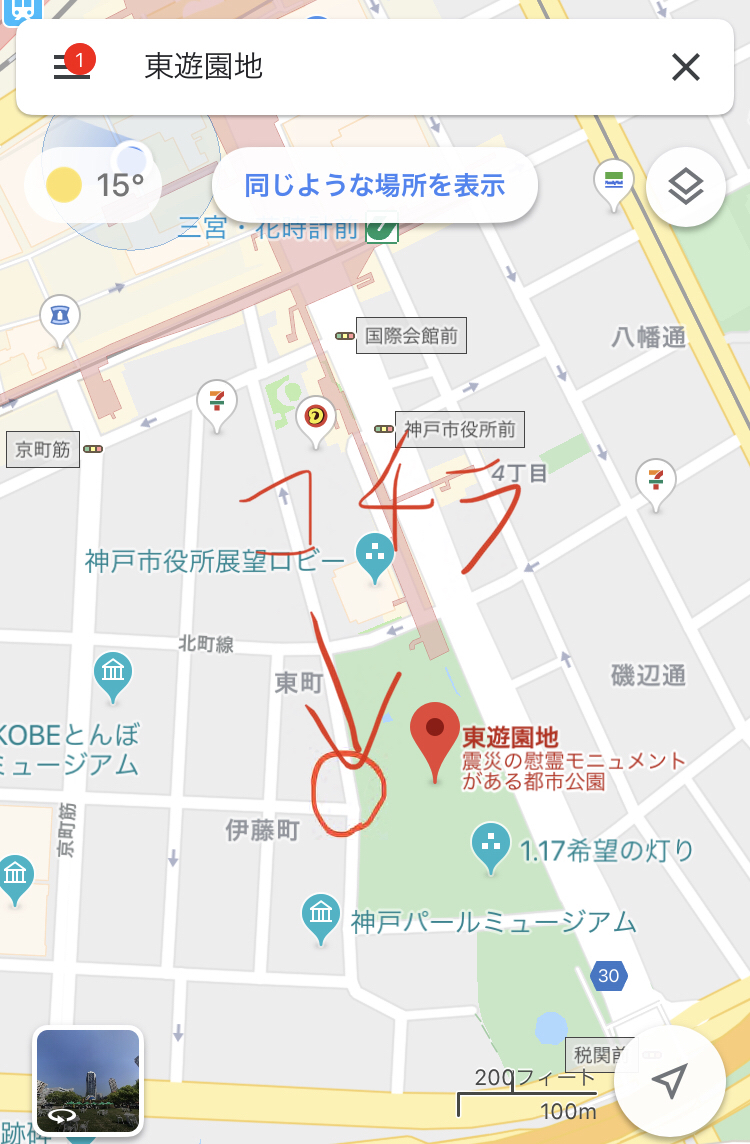Tap 同じような場所を表示 chip

(x=374, y=185)
